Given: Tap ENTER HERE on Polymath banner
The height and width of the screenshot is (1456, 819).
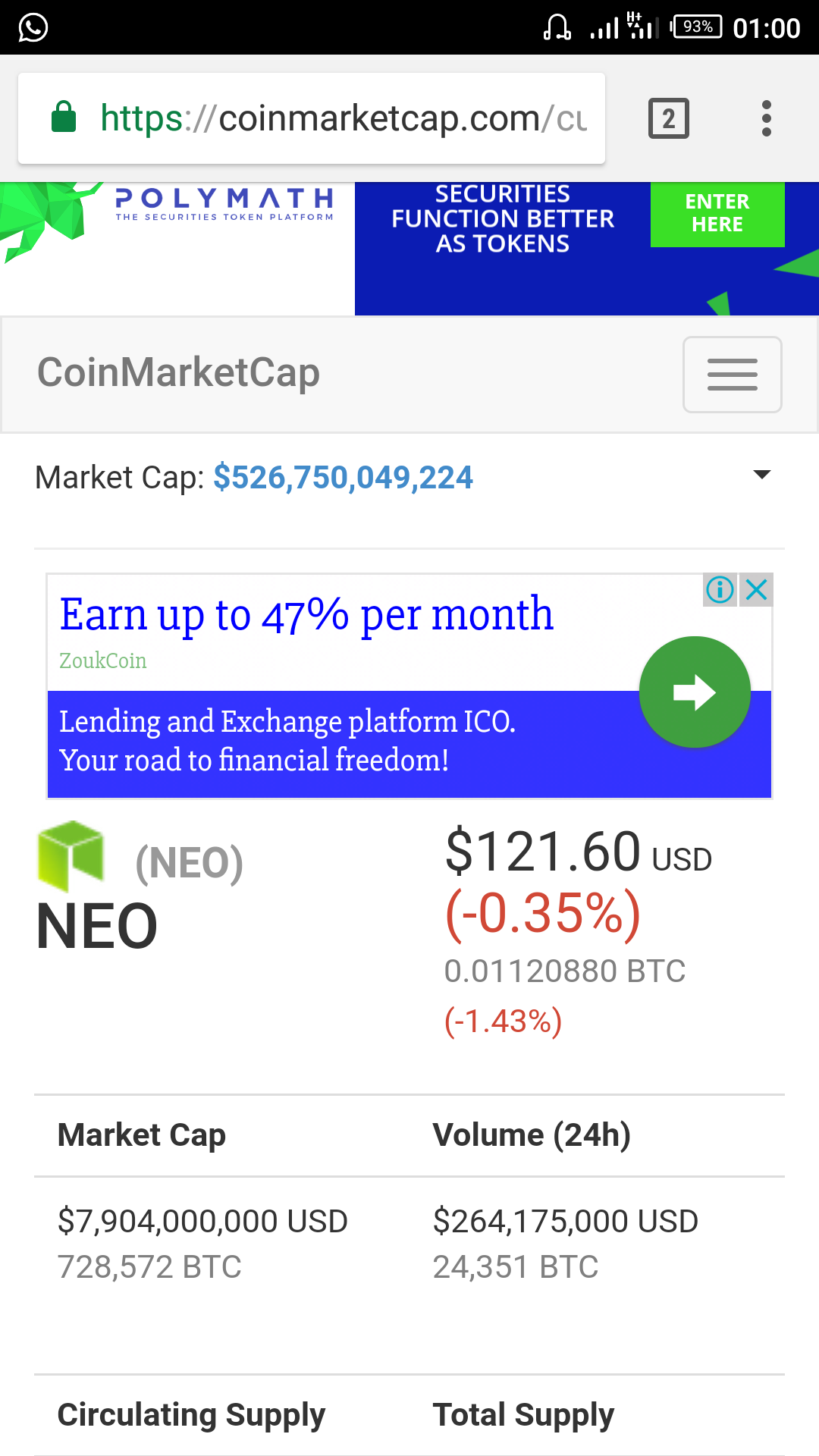Looking at the screenshot, I should (x=717, y=213).
